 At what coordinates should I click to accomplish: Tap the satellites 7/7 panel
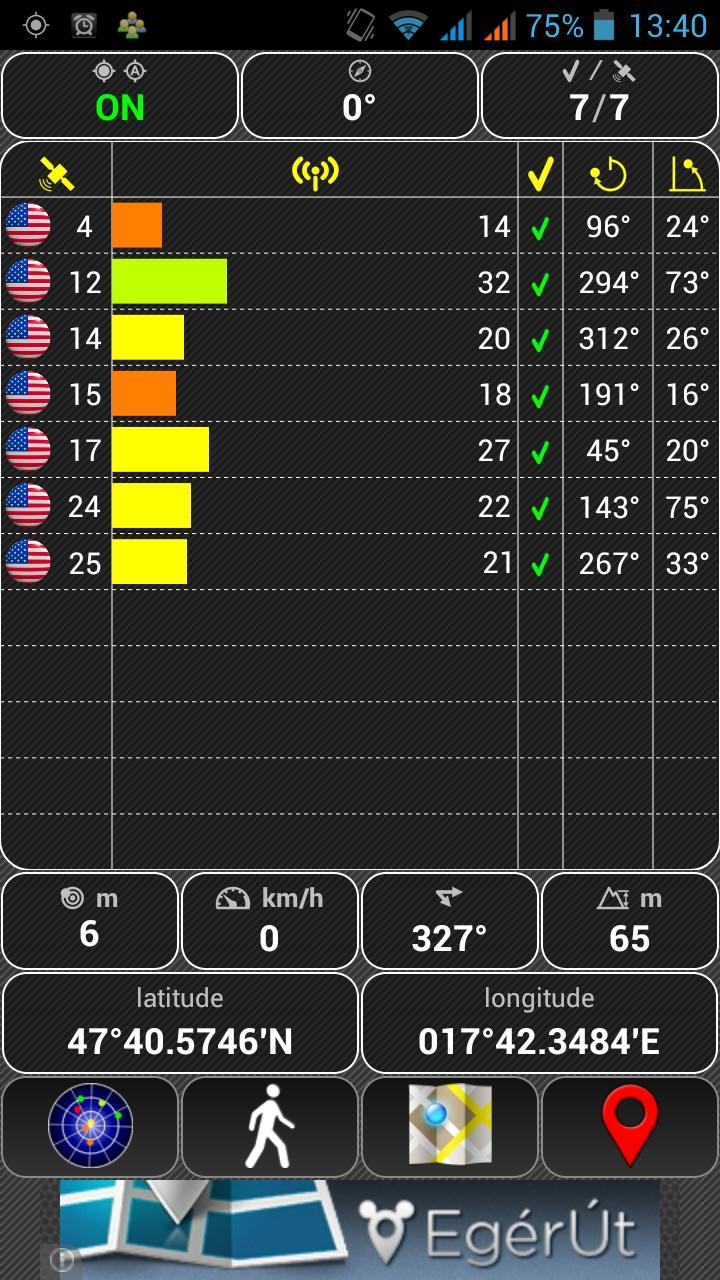click(600, 95)
